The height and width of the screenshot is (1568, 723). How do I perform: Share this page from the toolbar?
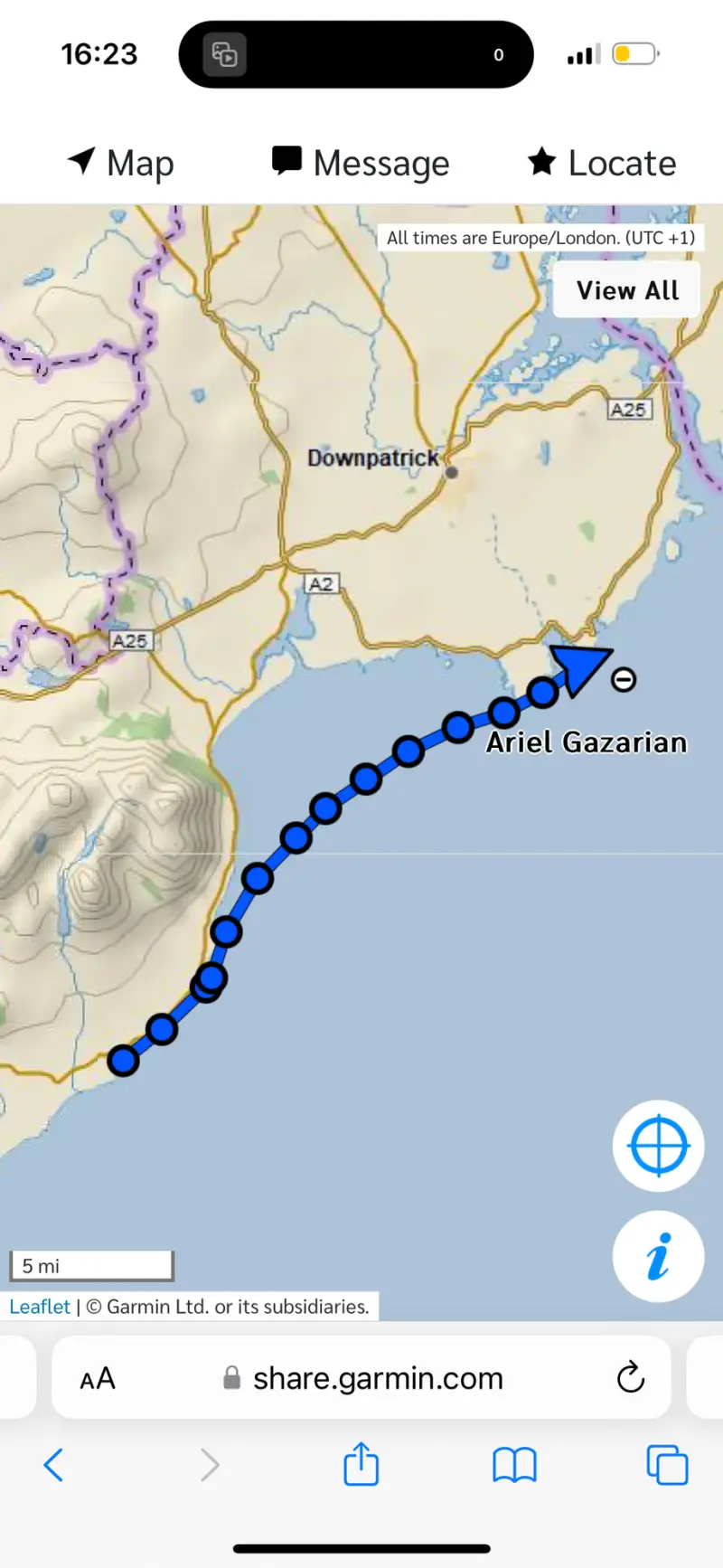tap(361, 1464)
